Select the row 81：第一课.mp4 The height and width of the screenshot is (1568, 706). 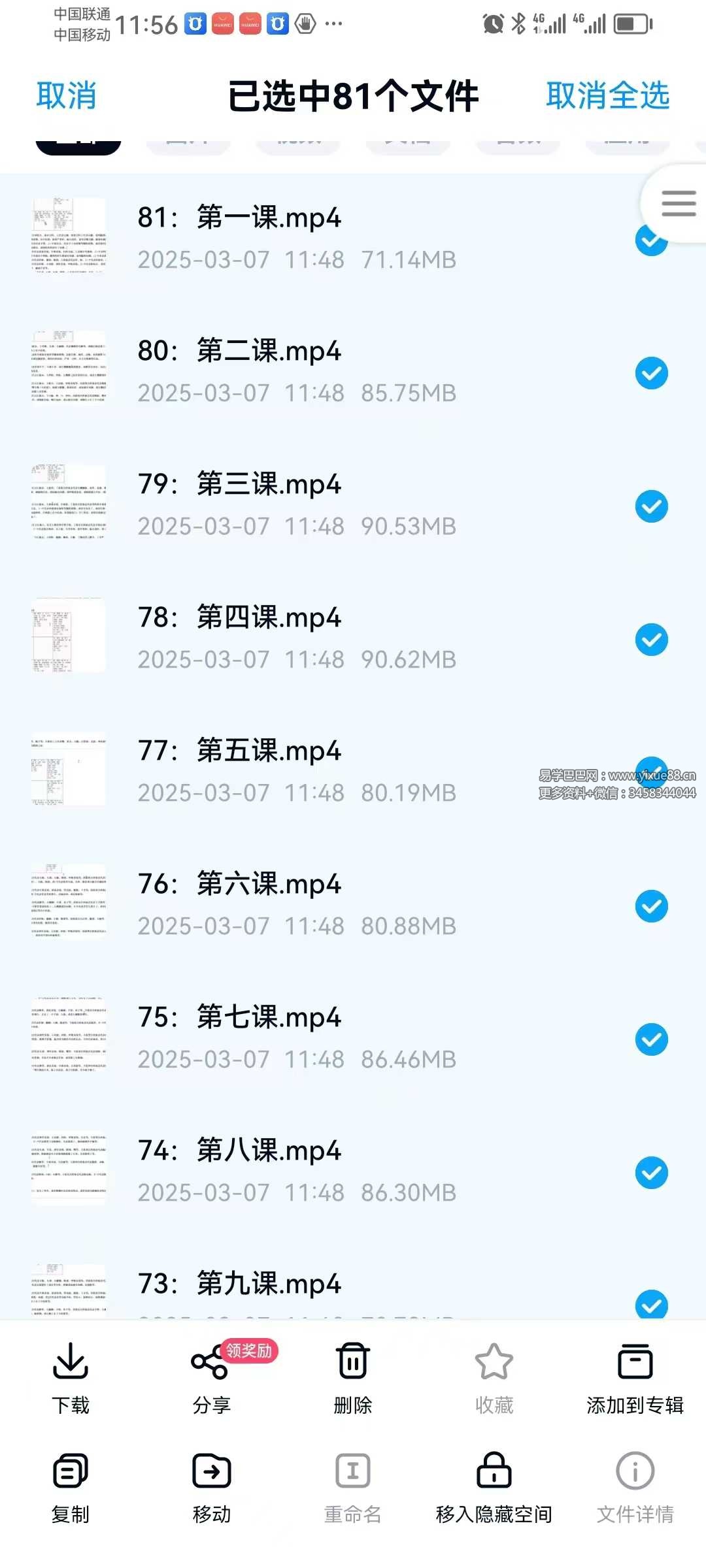(294, 238)
